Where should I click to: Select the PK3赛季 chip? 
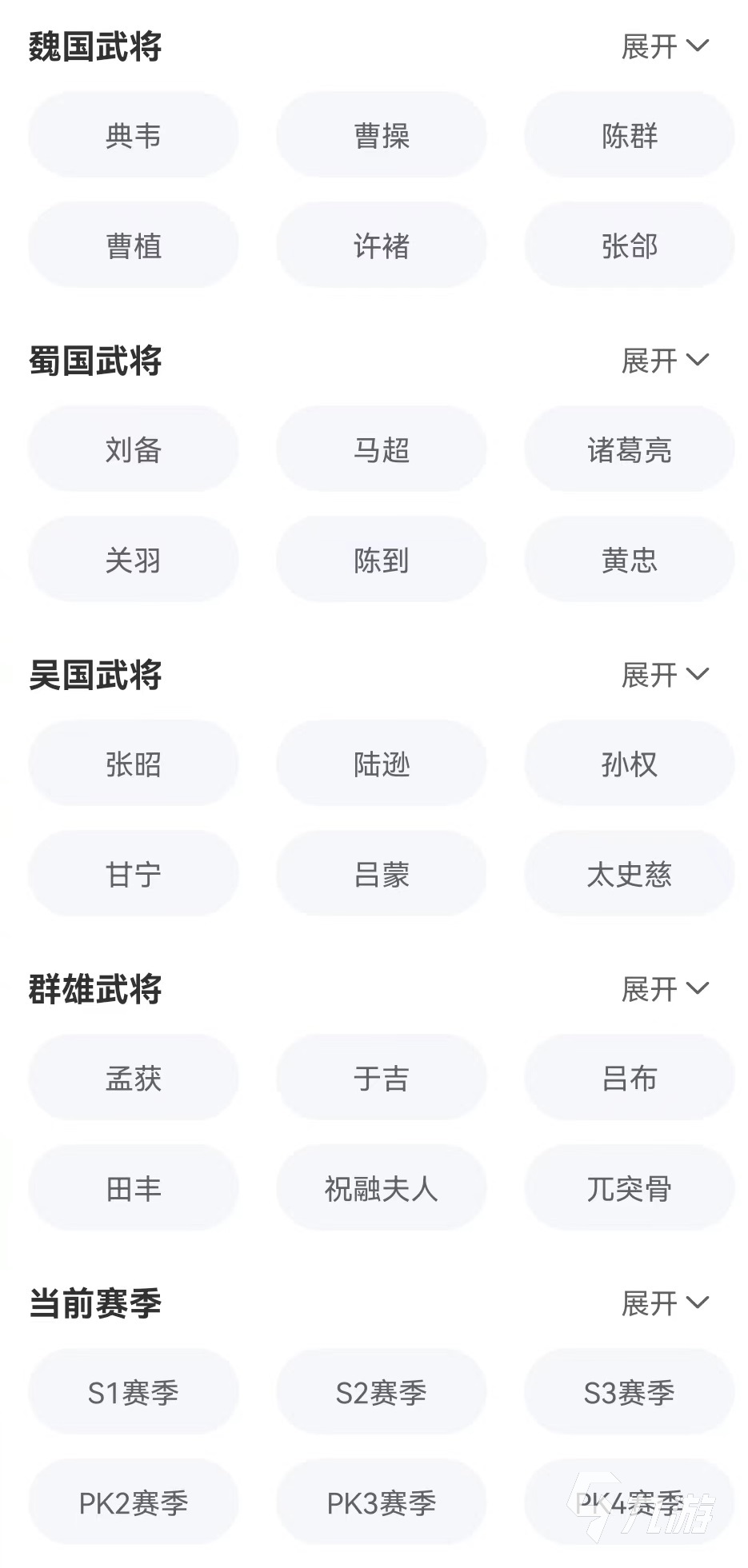click(x=382, y=1502)
